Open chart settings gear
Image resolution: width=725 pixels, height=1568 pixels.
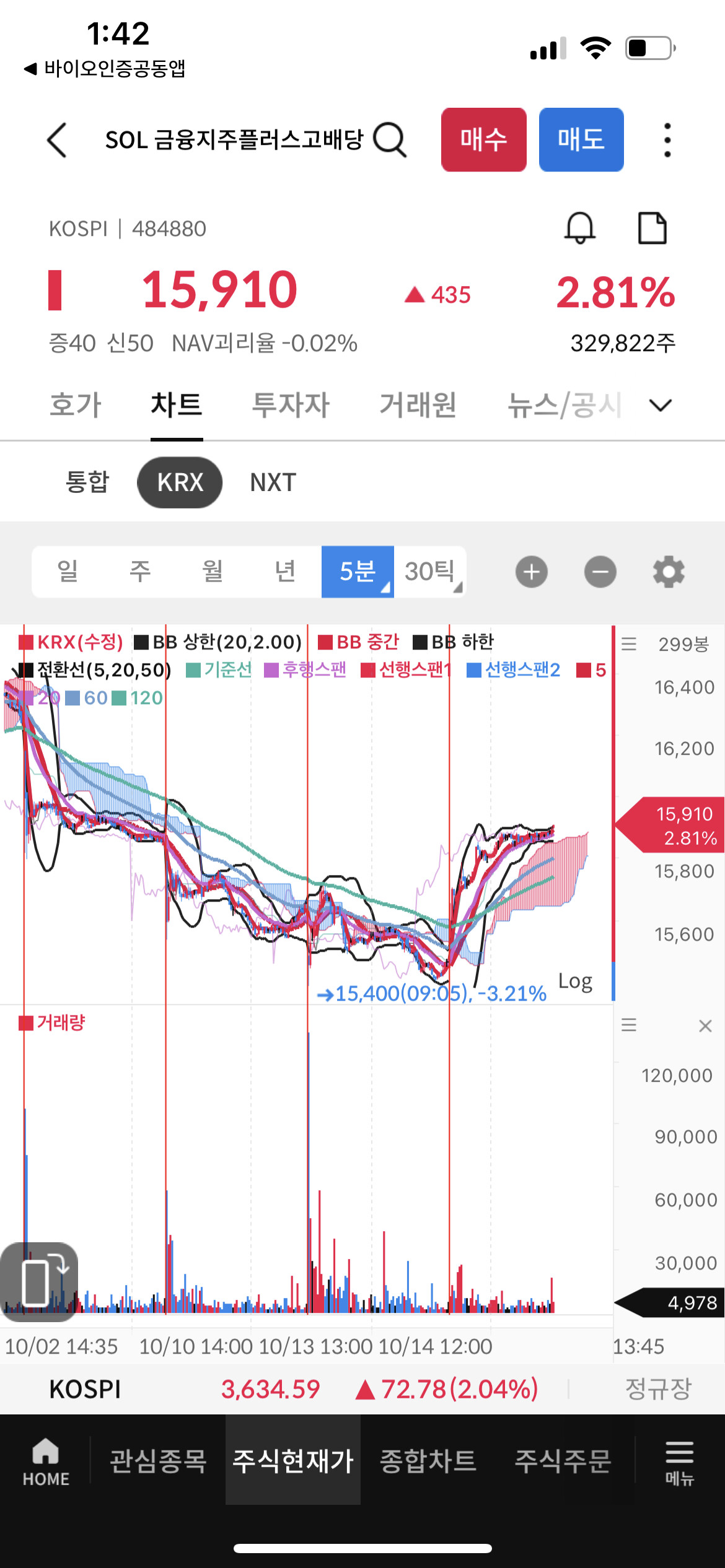(669, 572)
